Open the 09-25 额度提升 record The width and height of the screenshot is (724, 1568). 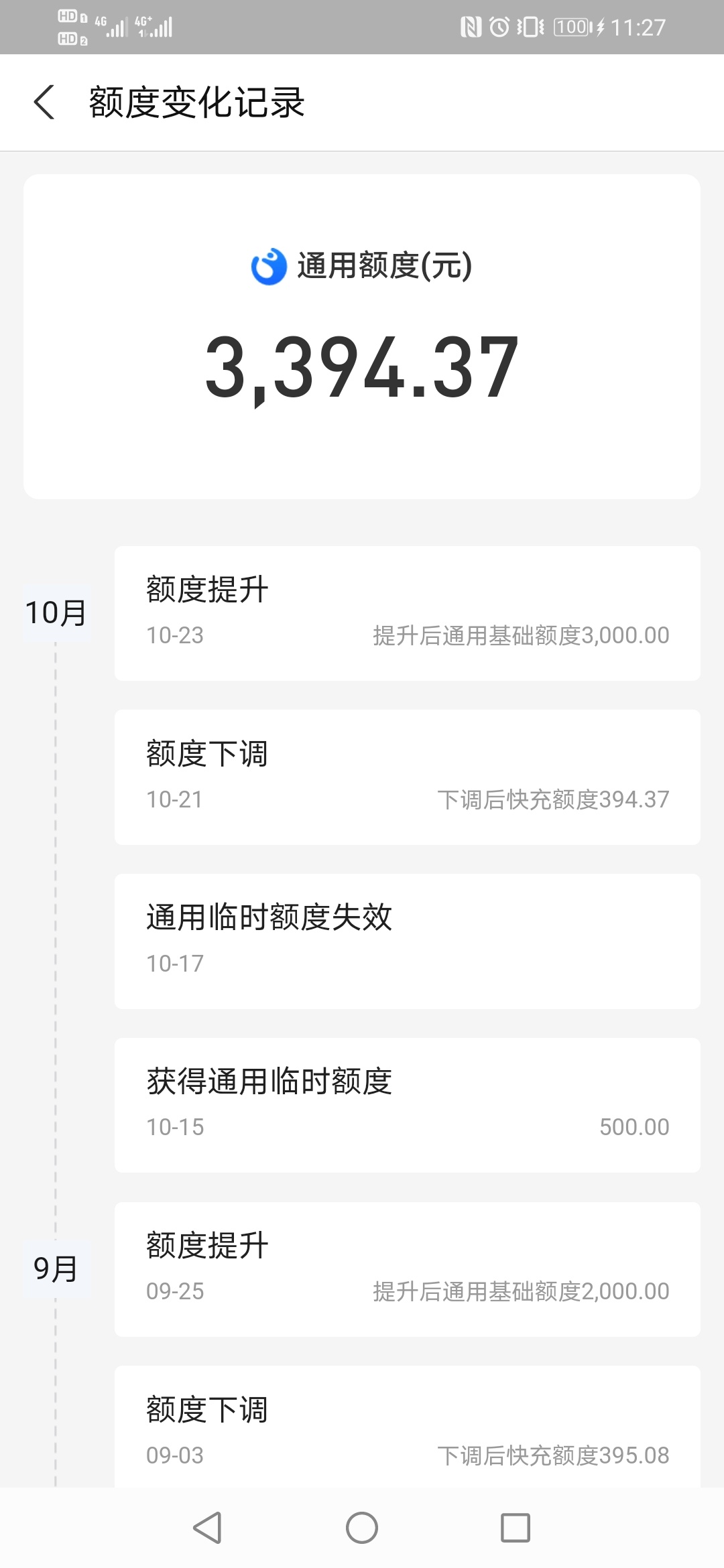(x=408, y=1269)
